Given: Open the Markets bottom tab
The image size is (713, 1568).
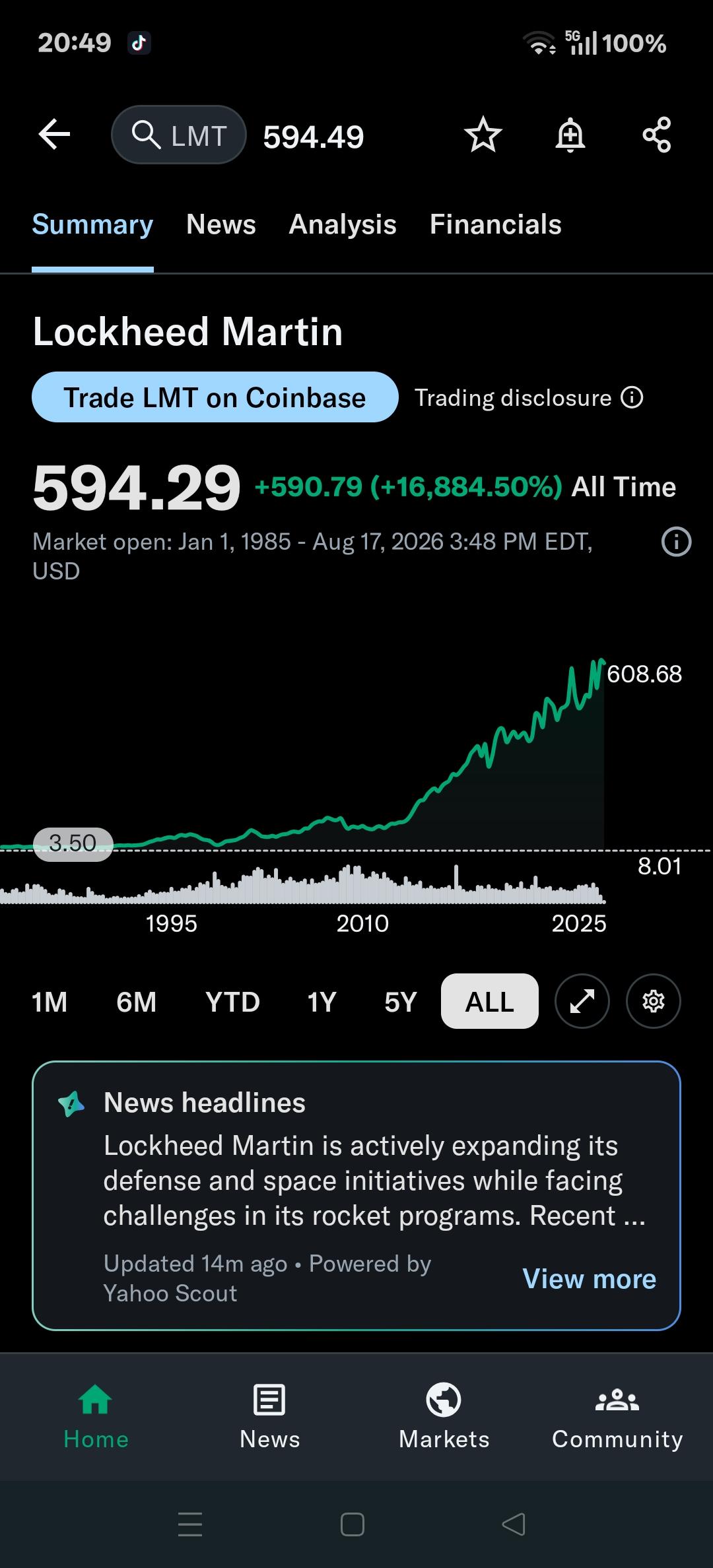Looking at the screenshot, I should pyautogui.click(x=444, y=1417).
